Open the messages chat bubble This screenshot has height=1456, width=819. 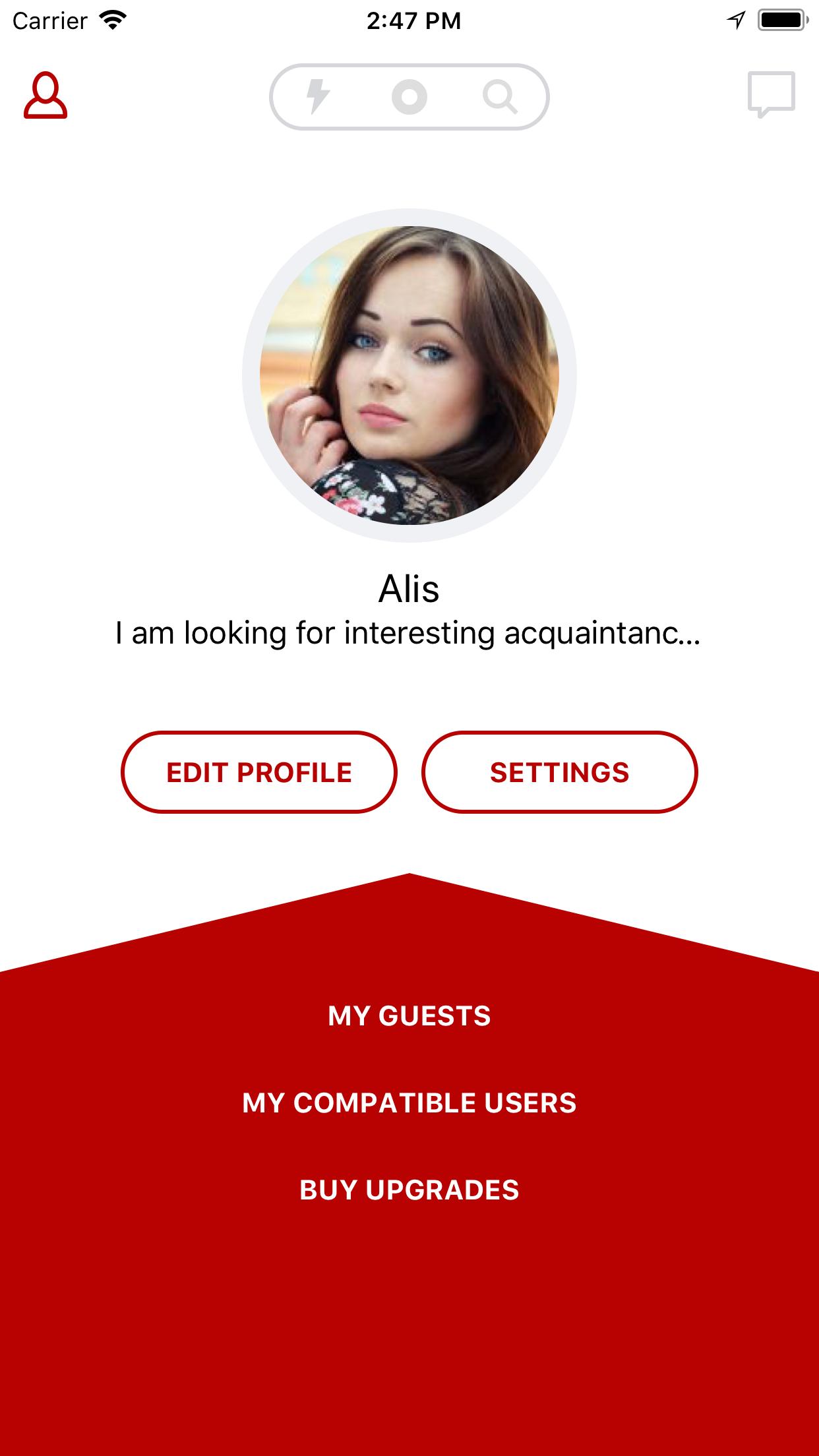(x=771, y=96)
